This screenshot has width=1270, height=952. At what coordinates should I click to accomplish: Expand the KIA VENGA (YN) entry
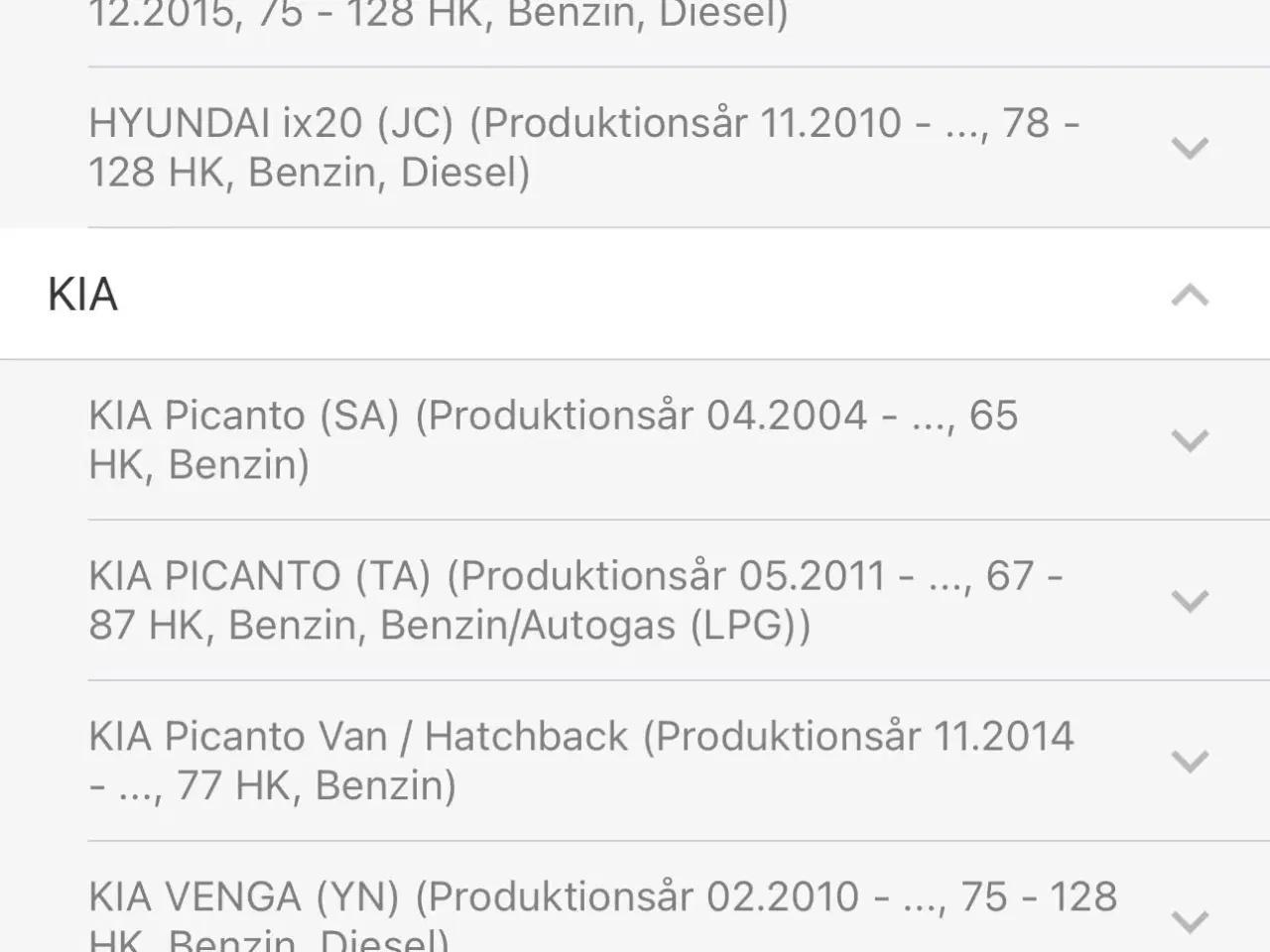point(1190,920)
